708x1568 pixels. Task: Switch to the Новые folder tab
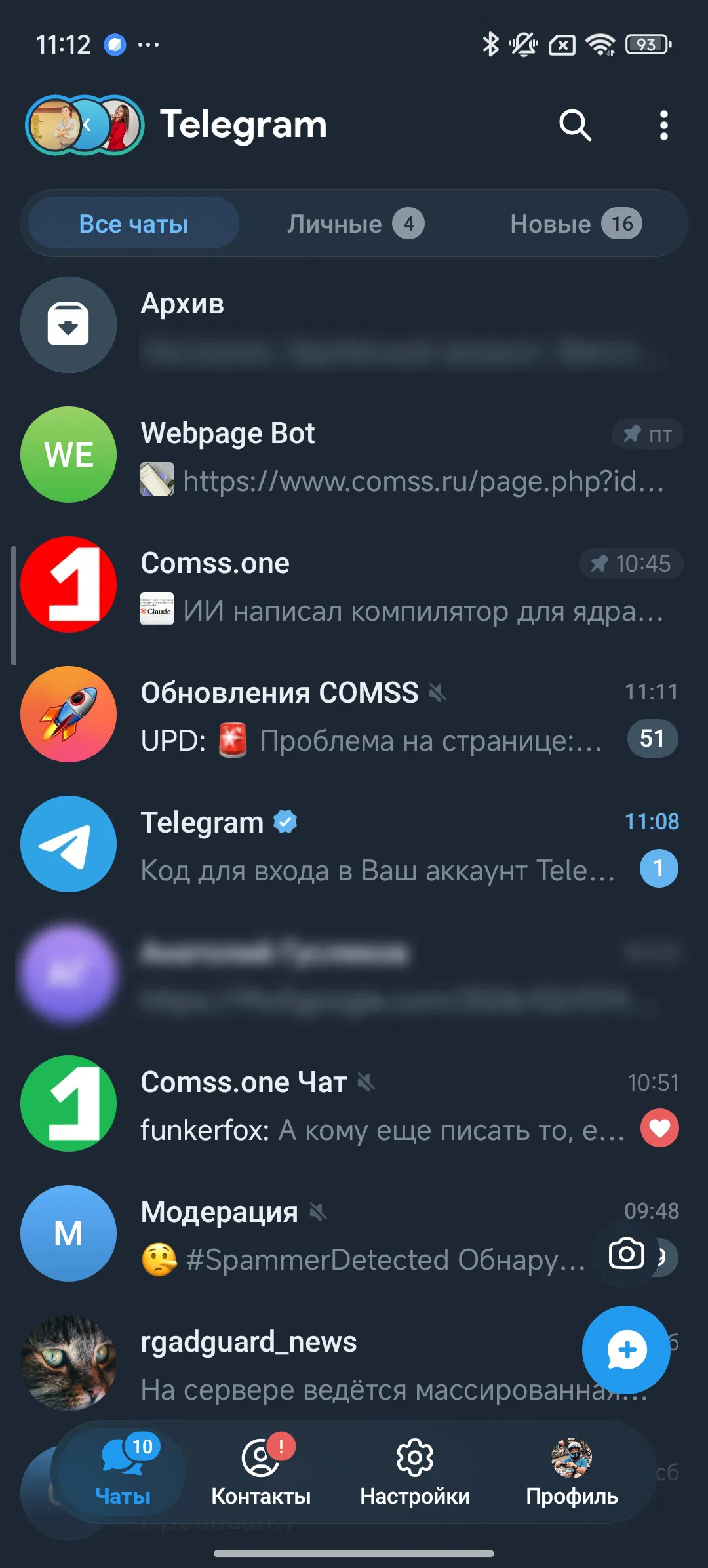click(575, 224)
